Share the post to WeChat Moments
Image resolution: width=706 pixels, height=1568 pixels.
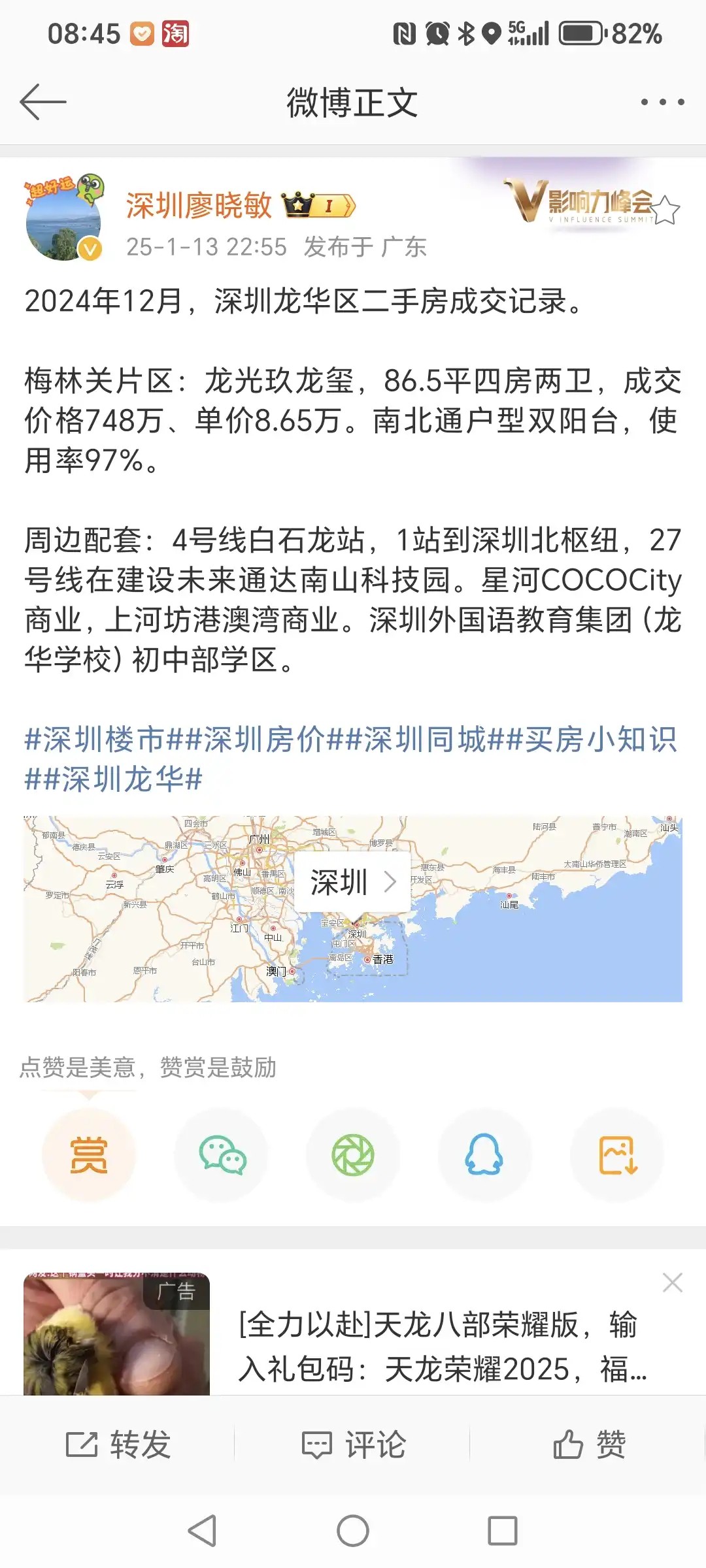coord(353,1154)
